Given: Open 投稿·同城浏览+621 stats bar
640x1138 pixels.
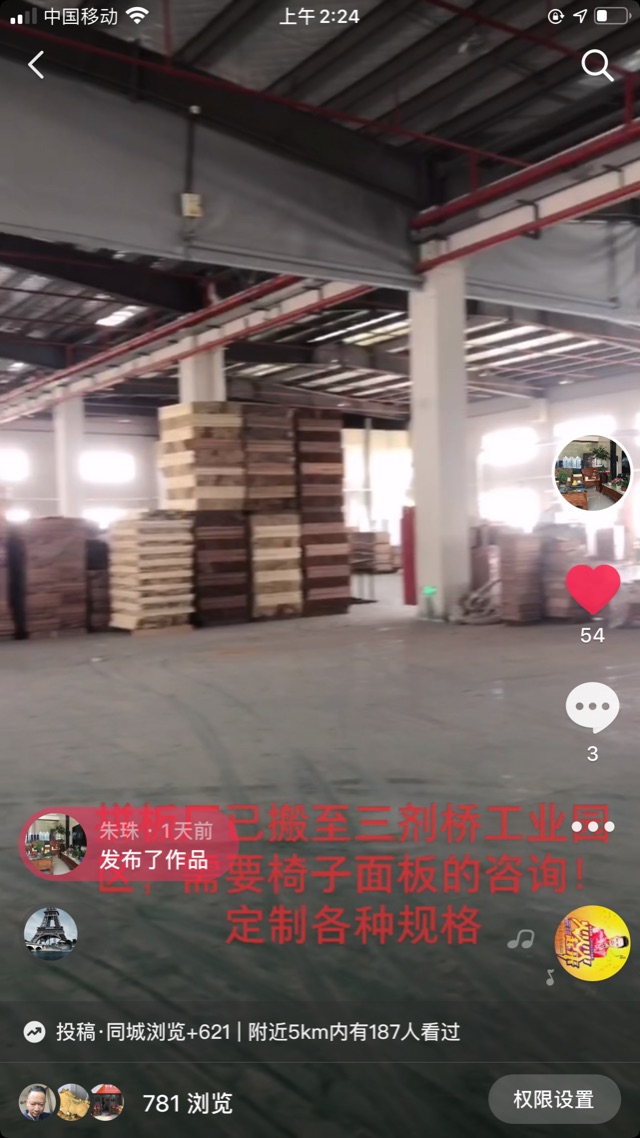Looking at the screenshot, I should (x=242, y=1031).
